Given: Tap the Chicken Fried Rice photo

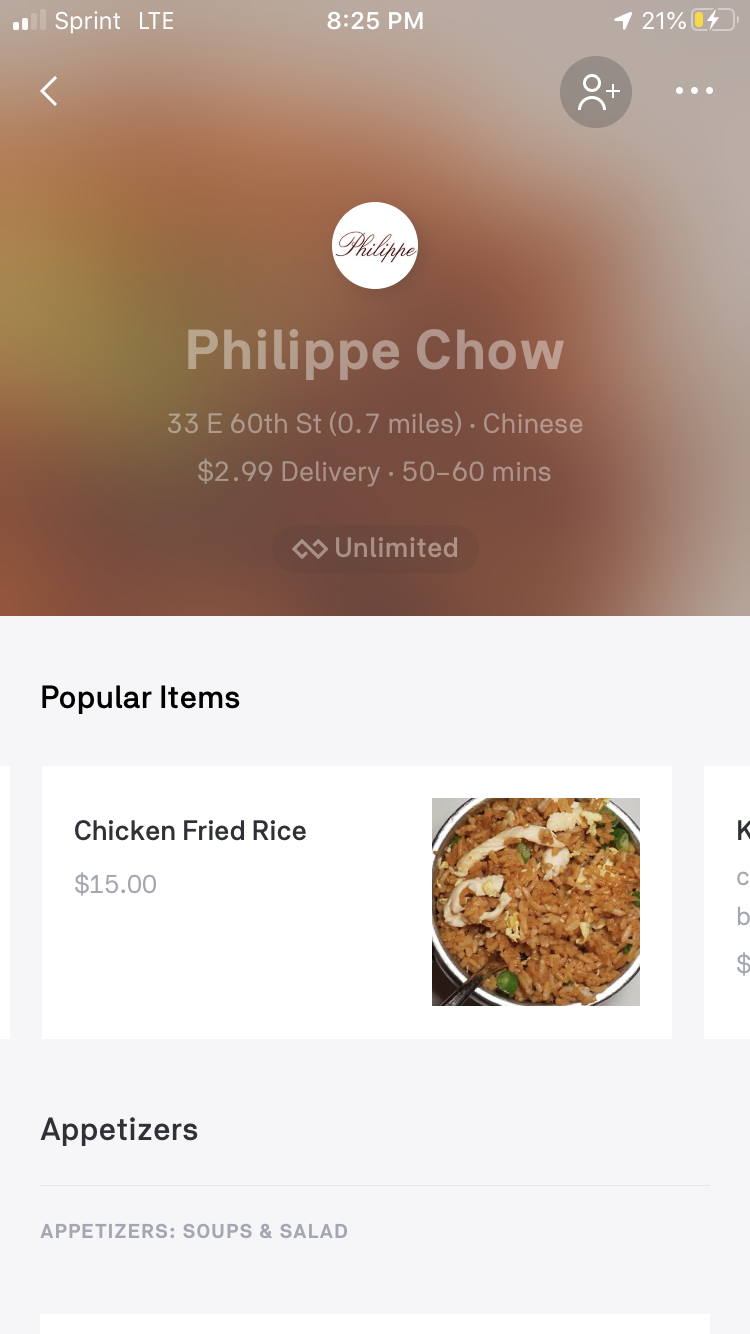Looking at the screenshot, I should click(535, 901).
